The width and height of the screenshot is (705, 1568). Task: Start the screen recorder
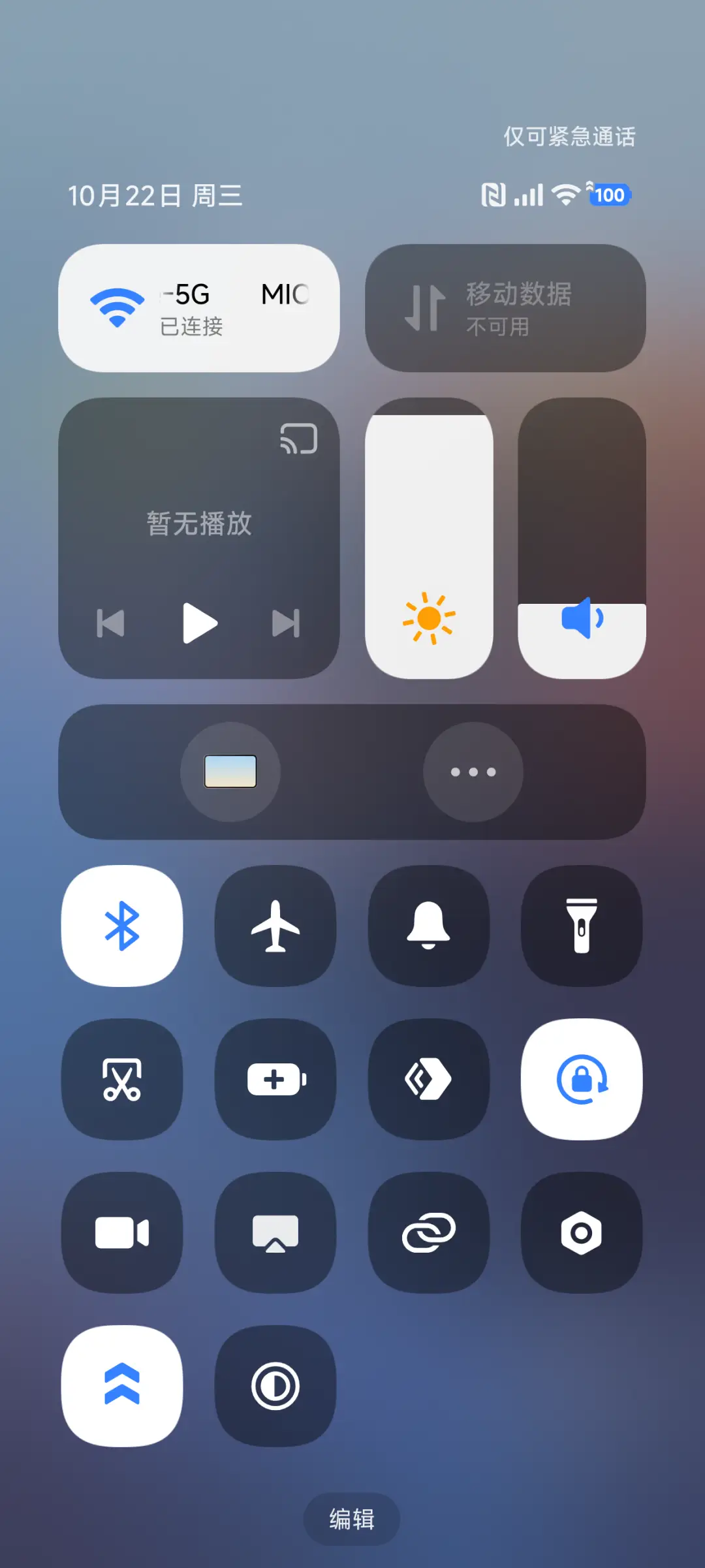(122, 1234)
